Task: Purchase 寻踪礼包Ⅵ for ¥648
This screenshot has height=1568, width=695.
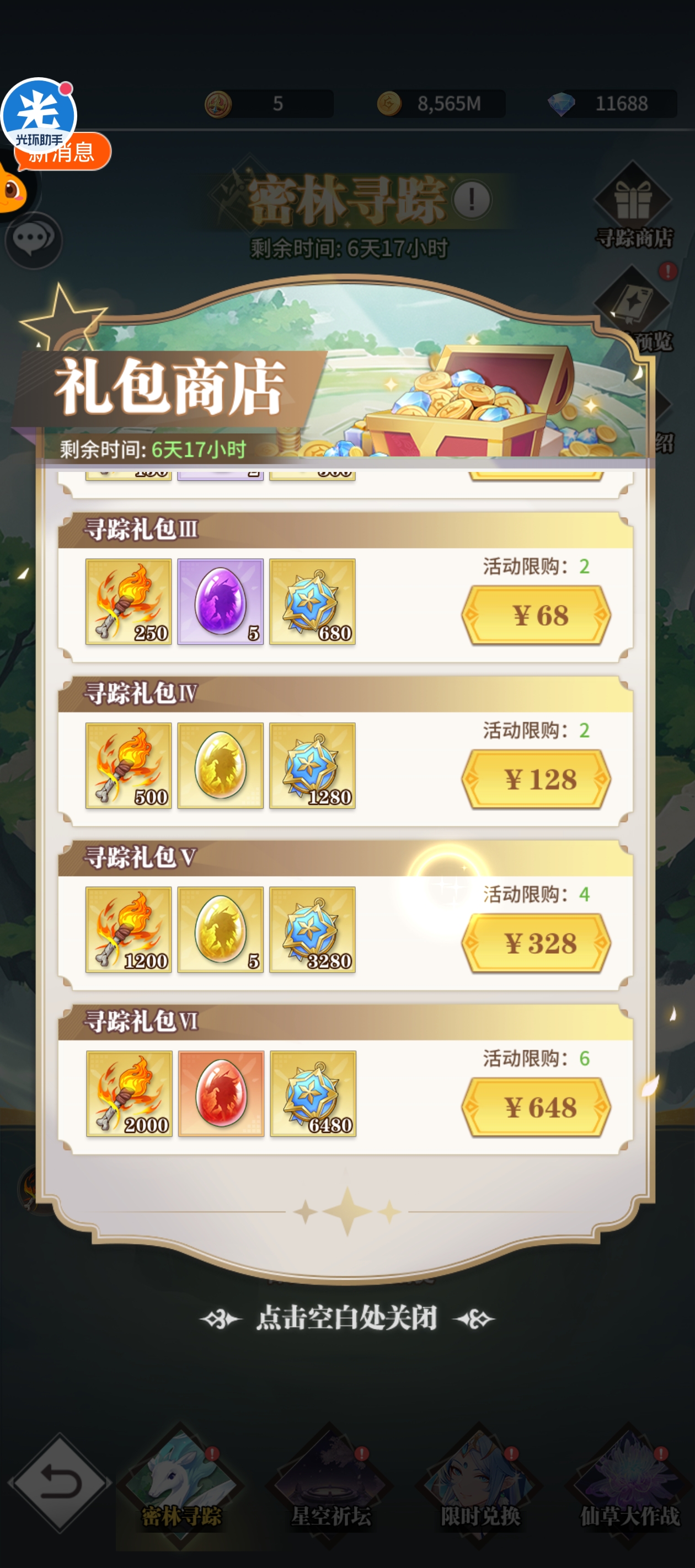Action: pyautogui.click(x=536, y=1107)
